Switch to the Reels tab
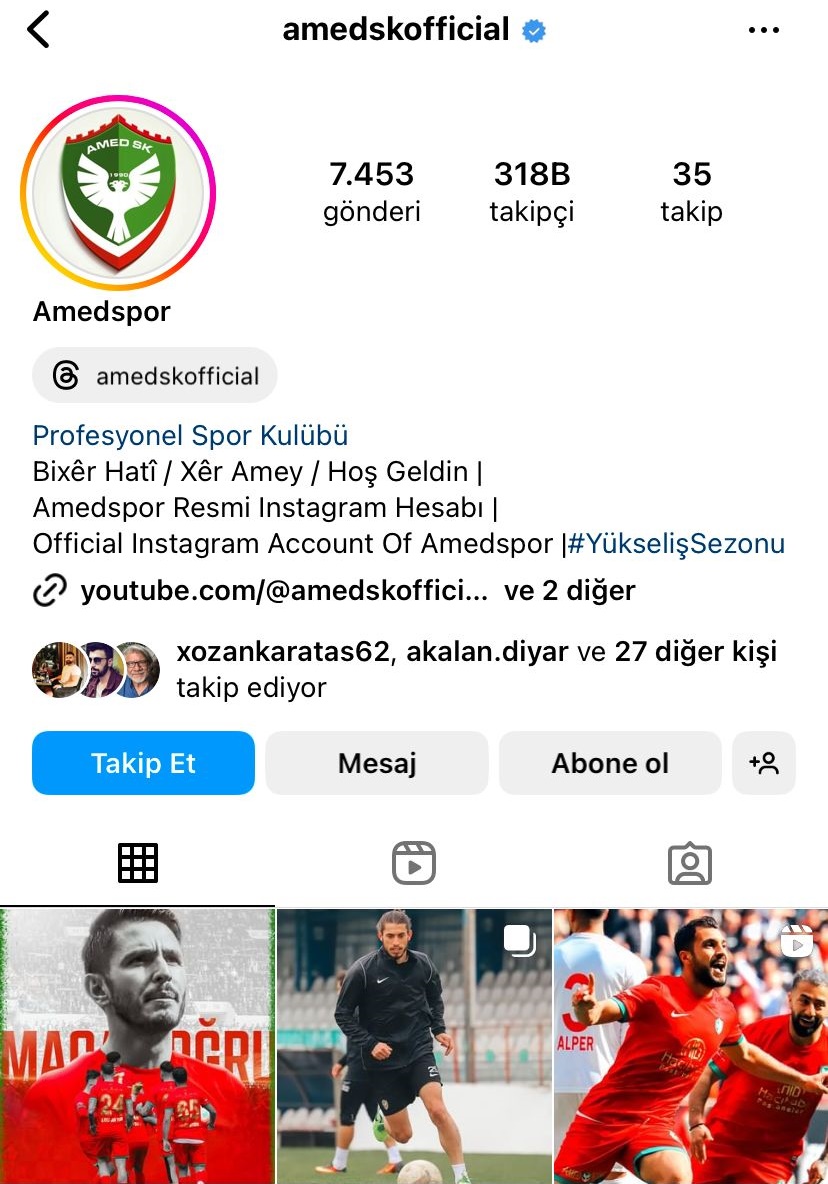828x1184 pixels. (x=414, y=862)
